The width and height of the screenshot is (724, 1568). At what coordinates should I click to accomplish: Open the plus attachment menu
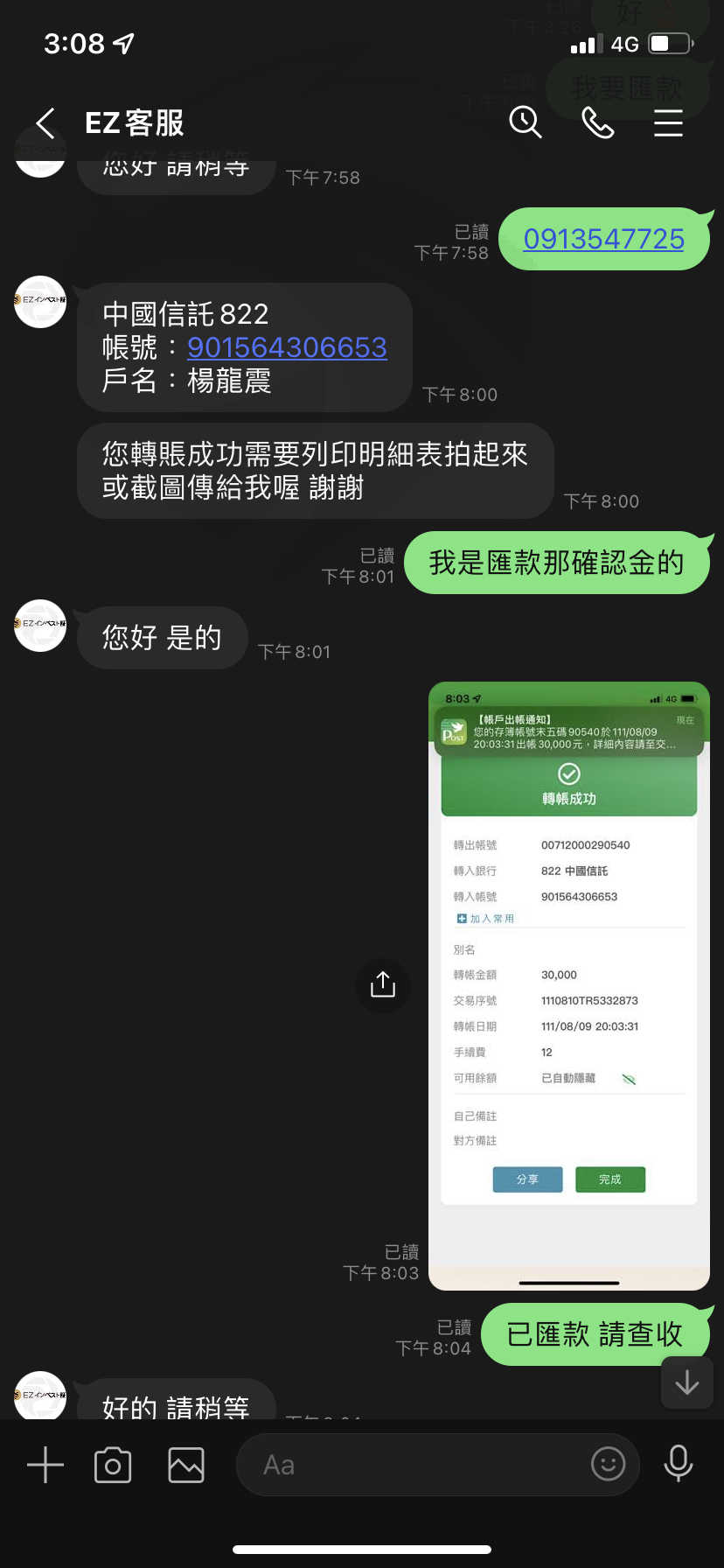(x=45, y=1465)
